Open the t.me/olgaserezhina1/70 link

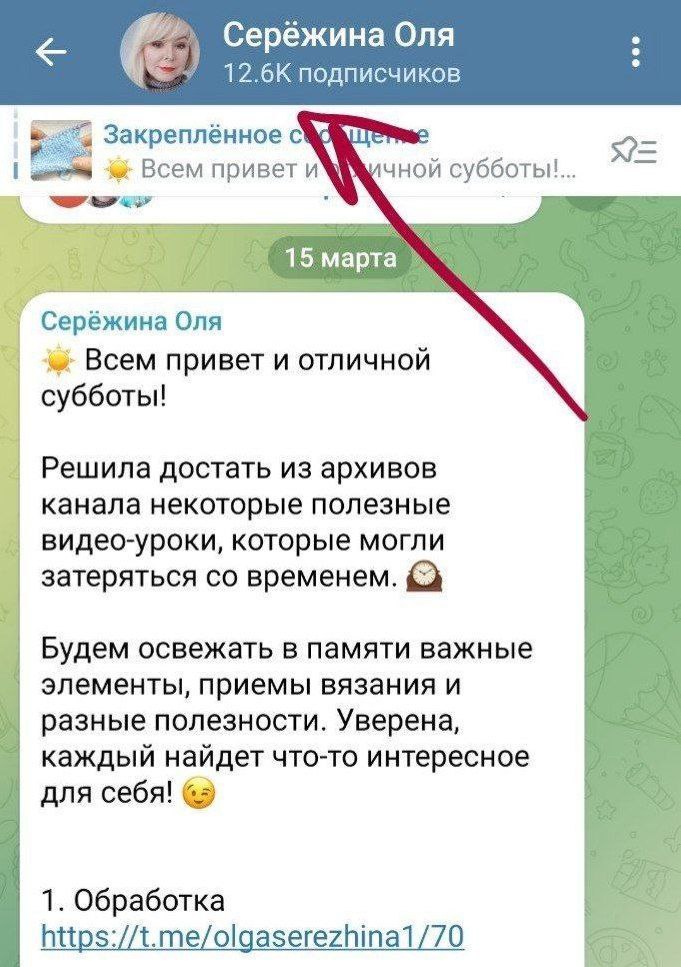pyautogui.click(x=252, y=936)
